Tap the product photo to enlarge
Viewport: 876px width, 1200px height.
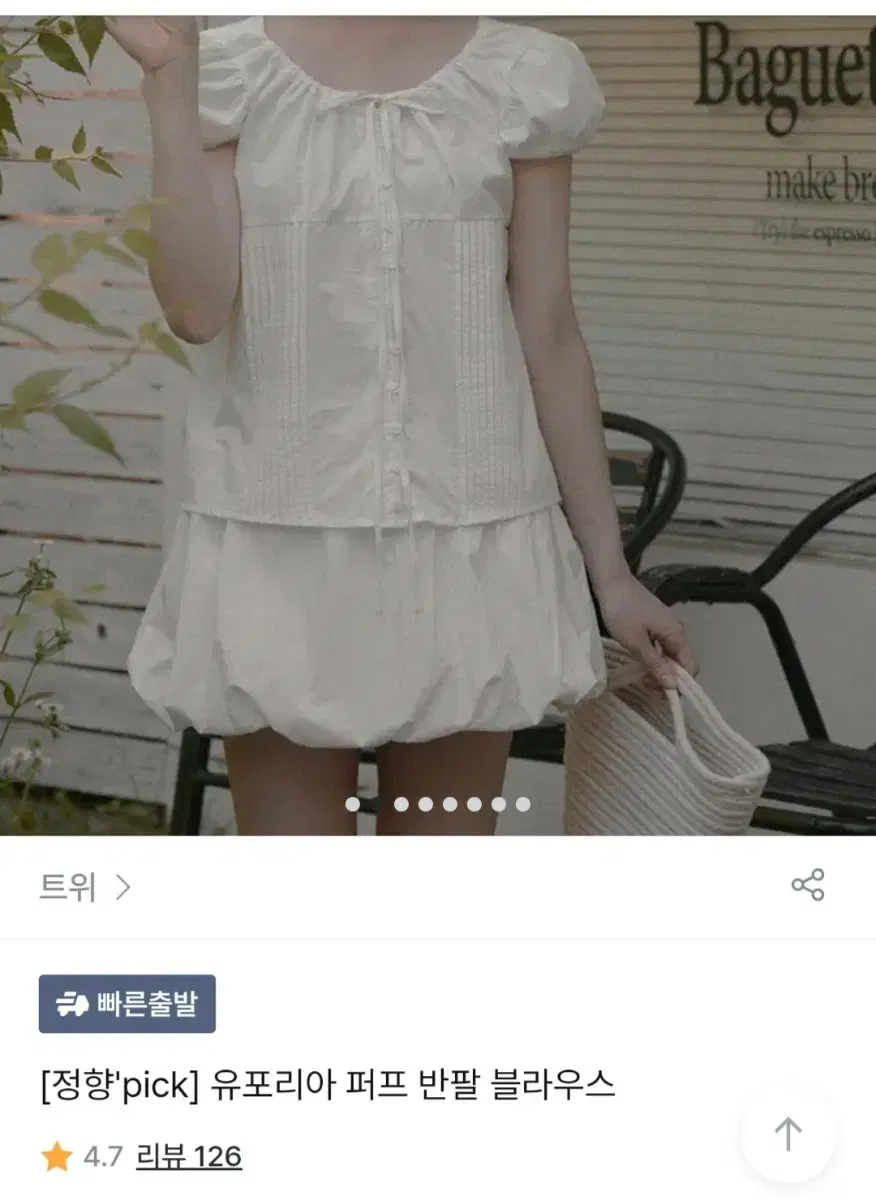[438, 400]
